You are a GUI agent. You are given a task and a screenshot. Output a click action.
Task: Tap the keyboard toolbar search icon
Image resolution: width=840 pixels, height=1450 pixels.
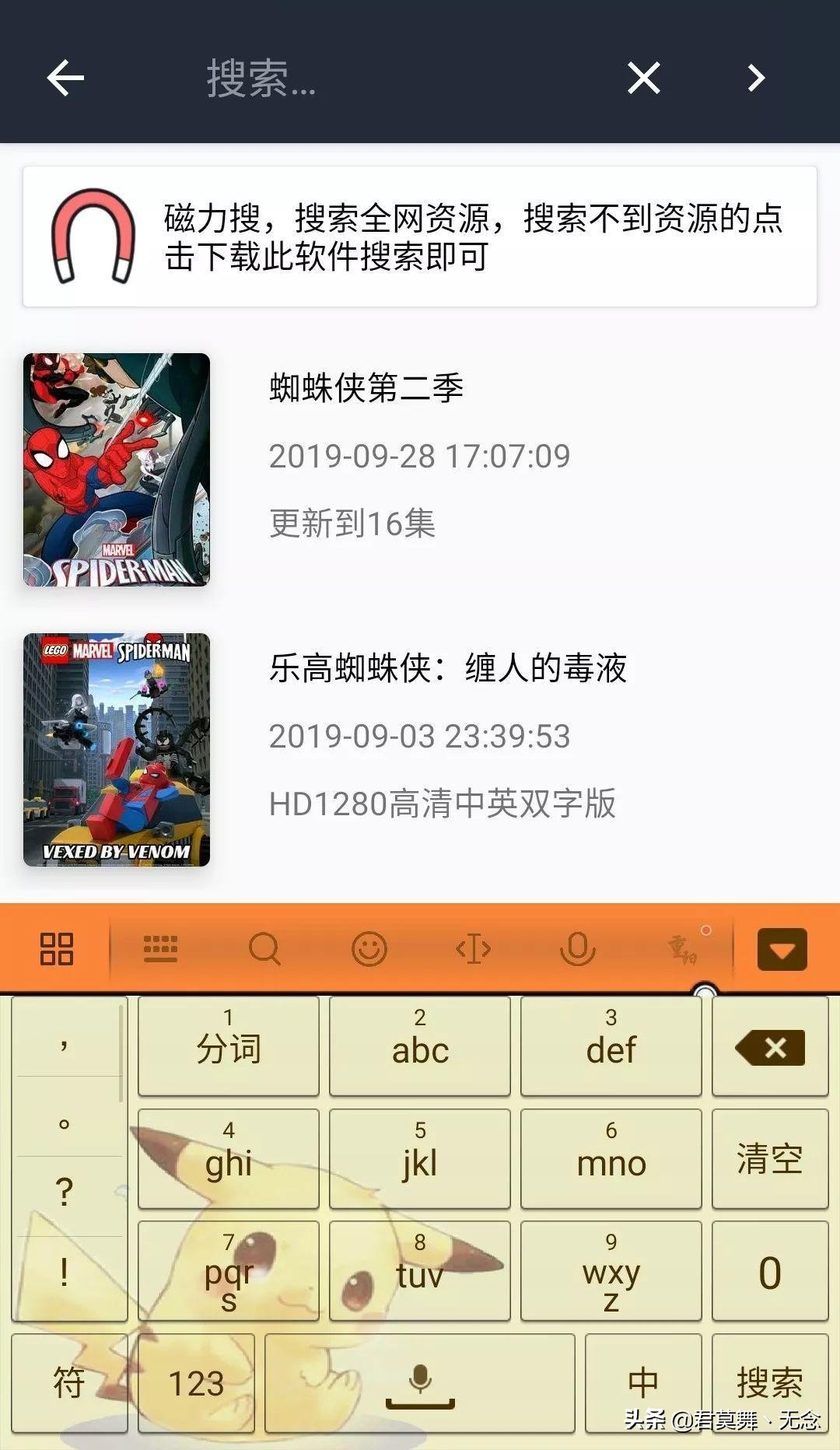click(264, 949)
